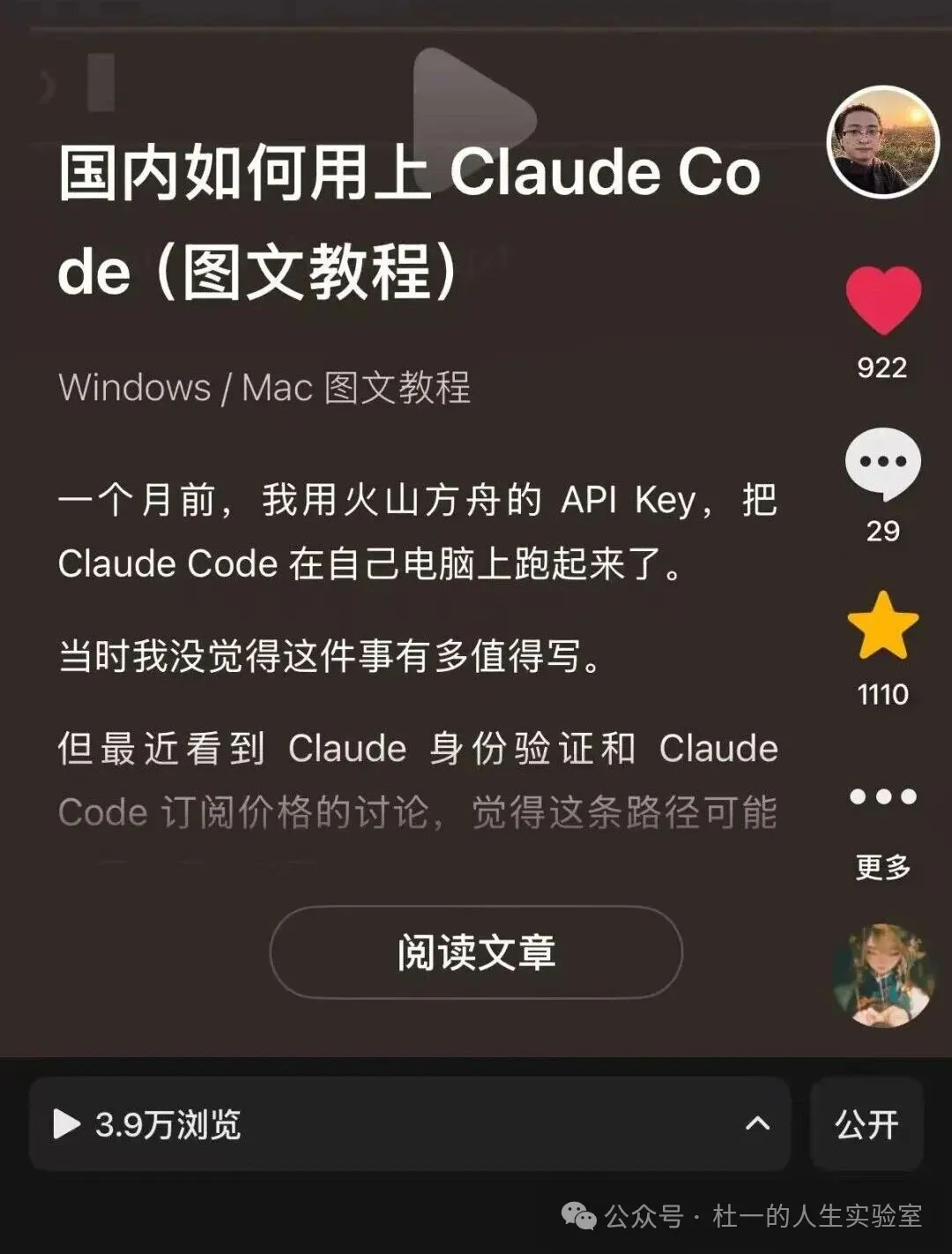Open the author's profile avatar
Viewport: 952px width, 1254px height.
(x=882, y=142)
